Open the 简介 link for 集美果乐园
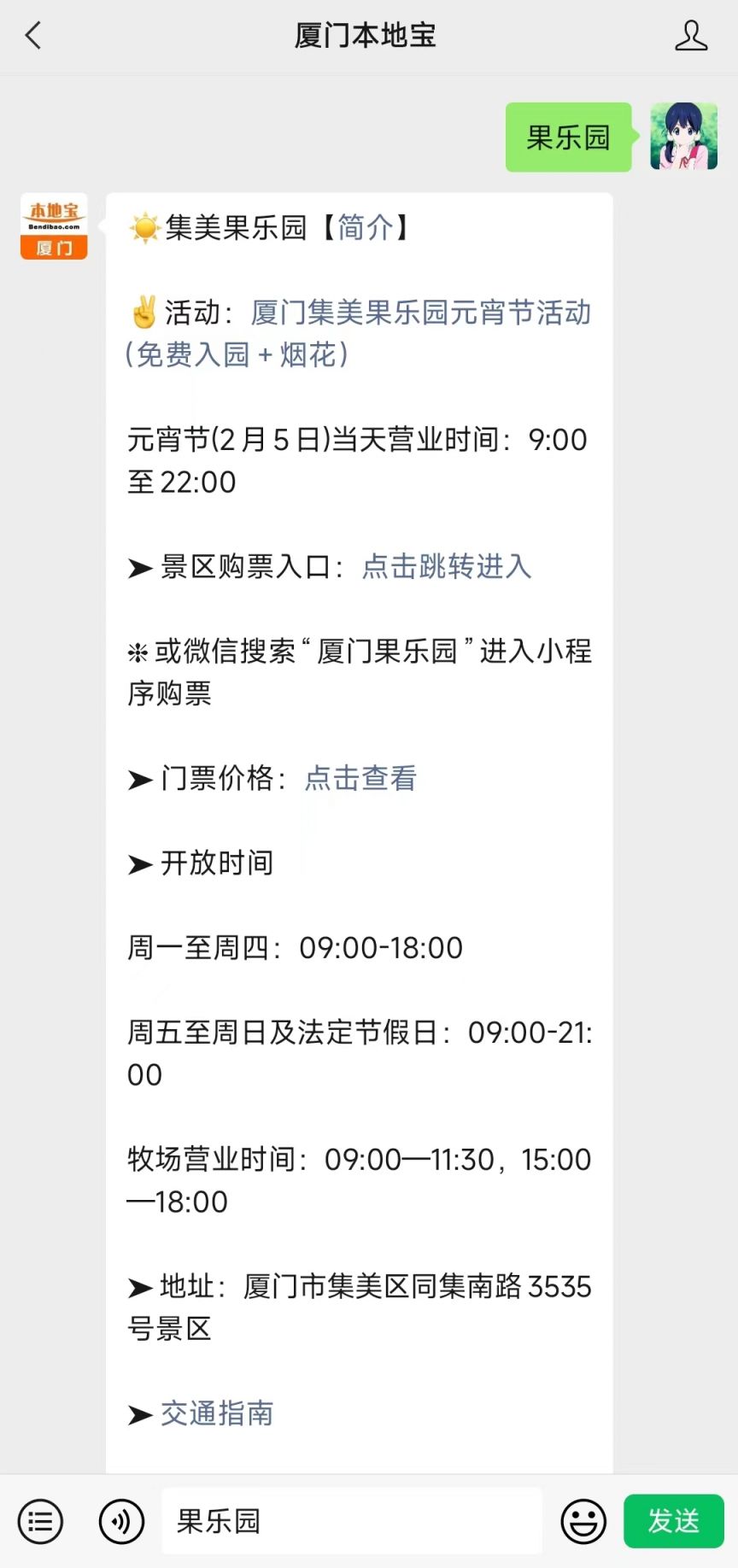The image size is (738, 1568). coord(366,227)
